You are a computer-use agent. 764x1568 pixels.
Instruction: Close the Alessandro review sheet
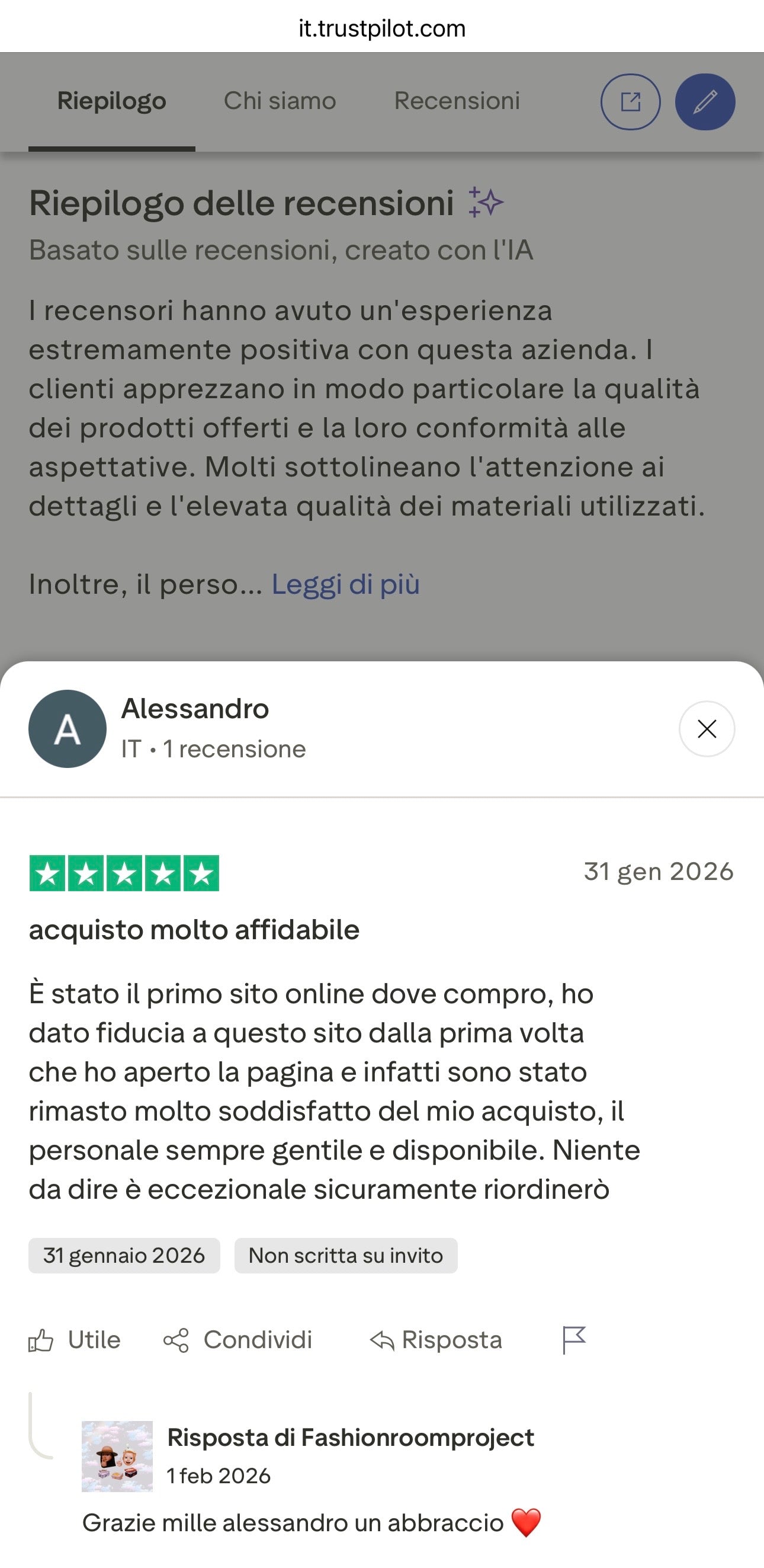pyautogui.click(x=706, y=729)
